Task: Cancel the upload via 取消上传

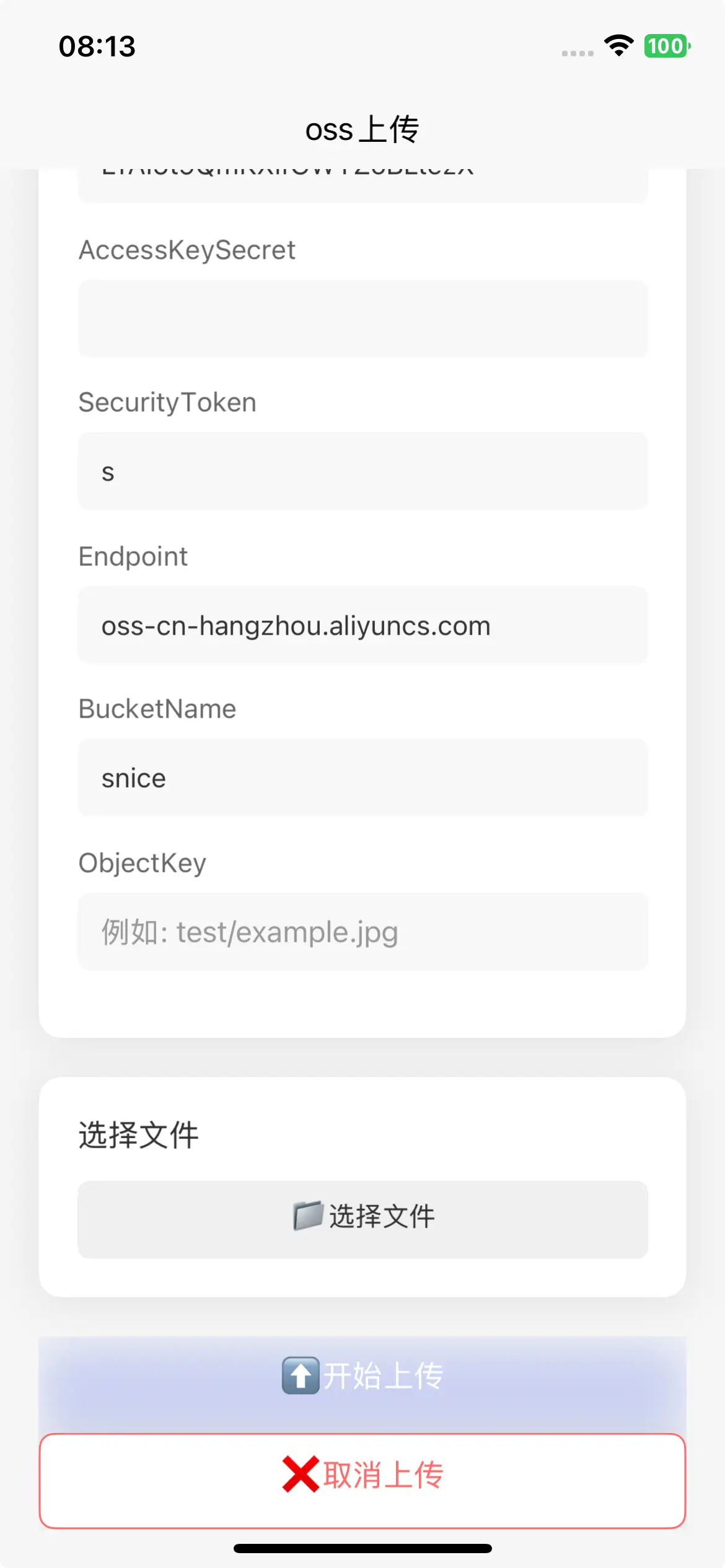Action: (x=362, y=1480)
